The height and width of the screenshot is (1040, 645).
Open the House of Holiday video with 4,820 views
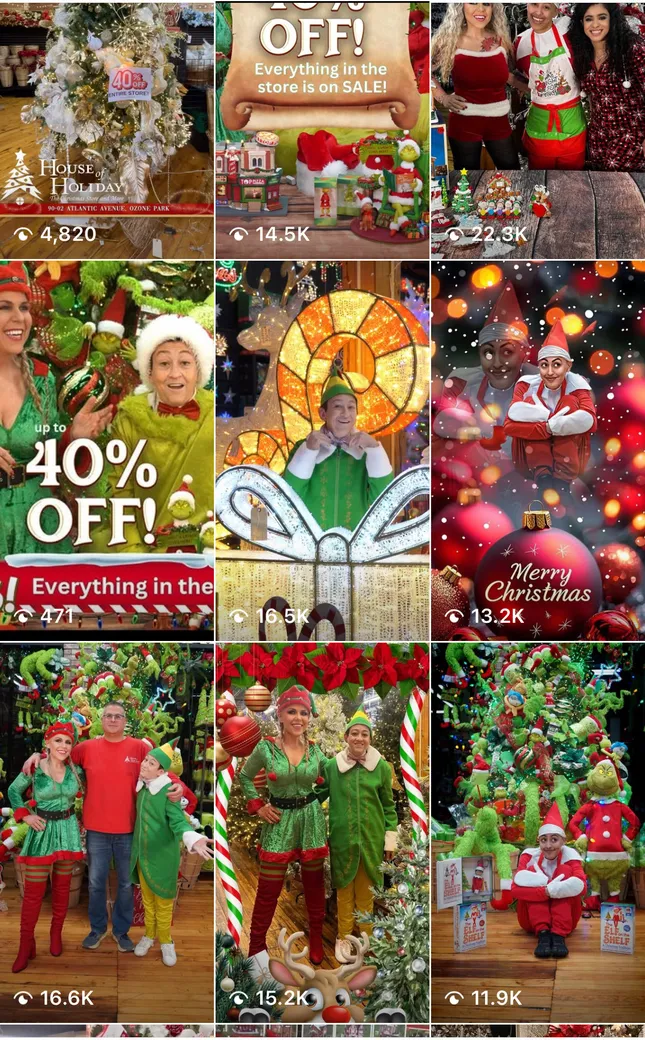[106, 130]
